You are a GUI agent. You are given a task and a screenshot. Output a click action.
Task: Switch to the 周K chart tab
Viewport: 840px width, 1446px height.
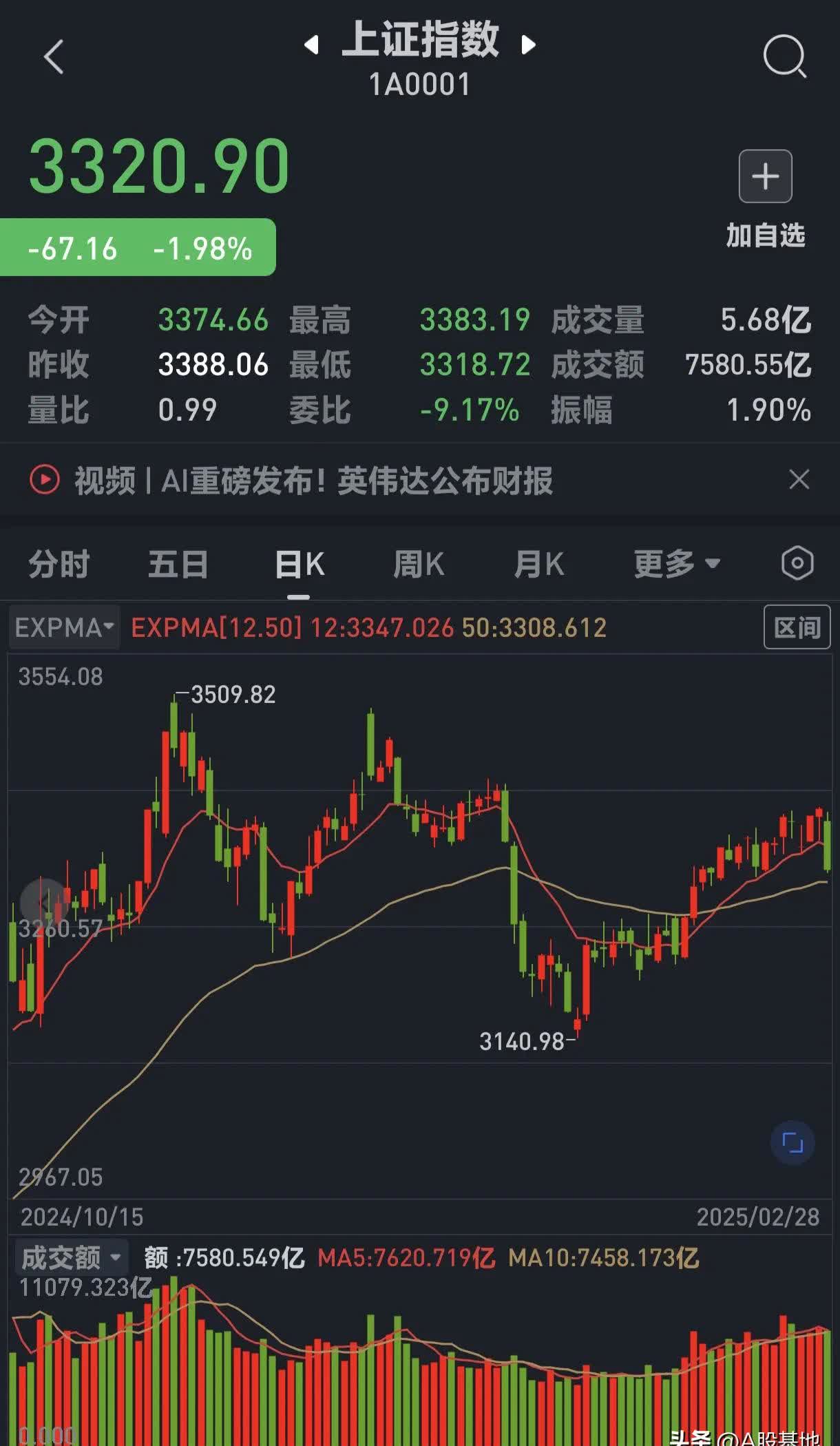419,565
